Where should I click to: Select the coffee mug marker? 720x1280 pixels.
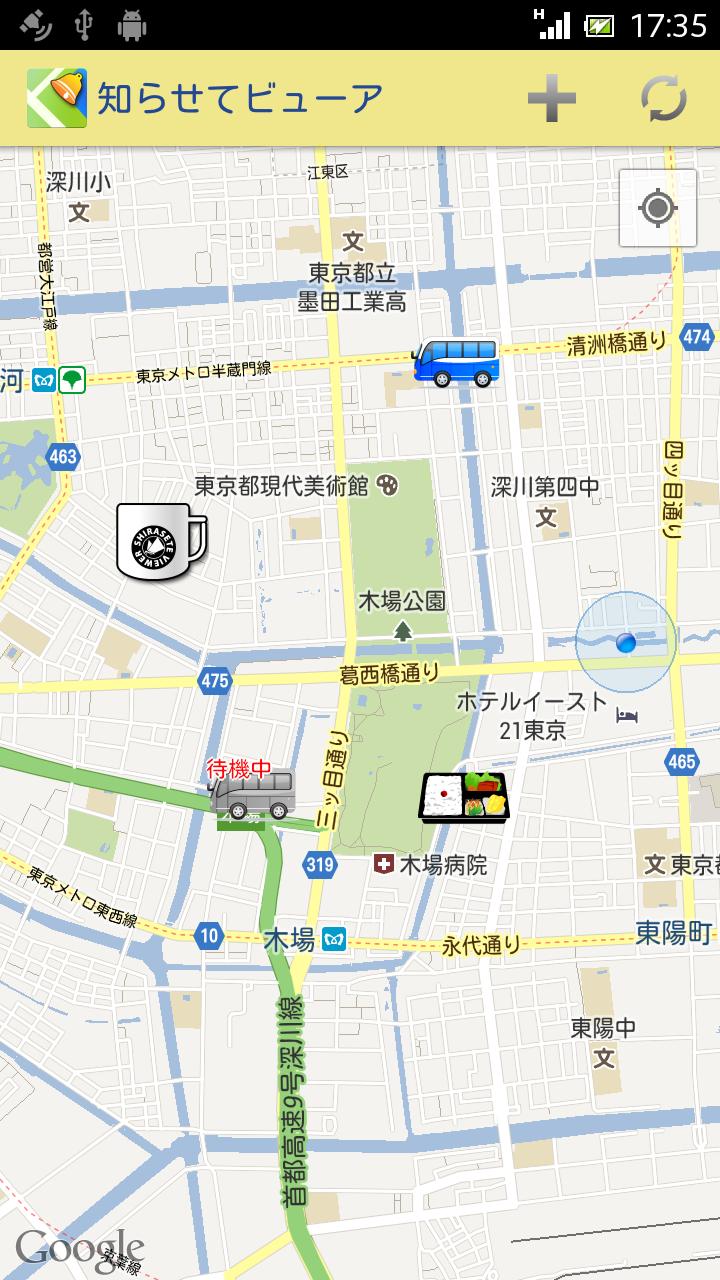point(160,541)
